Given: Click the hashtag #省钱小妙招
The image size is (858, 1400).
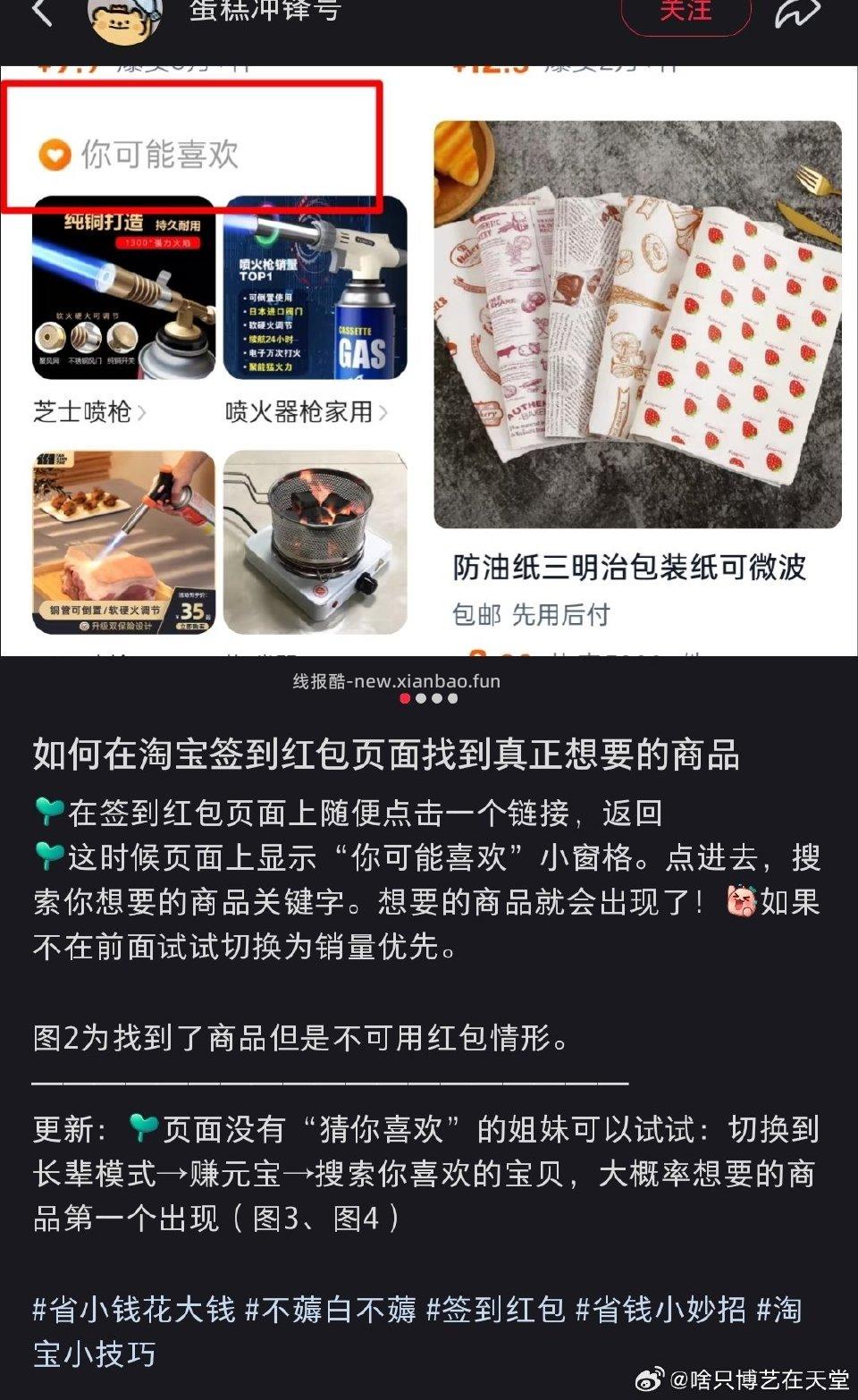Looking at the screenshot, I should [662, 1308].
